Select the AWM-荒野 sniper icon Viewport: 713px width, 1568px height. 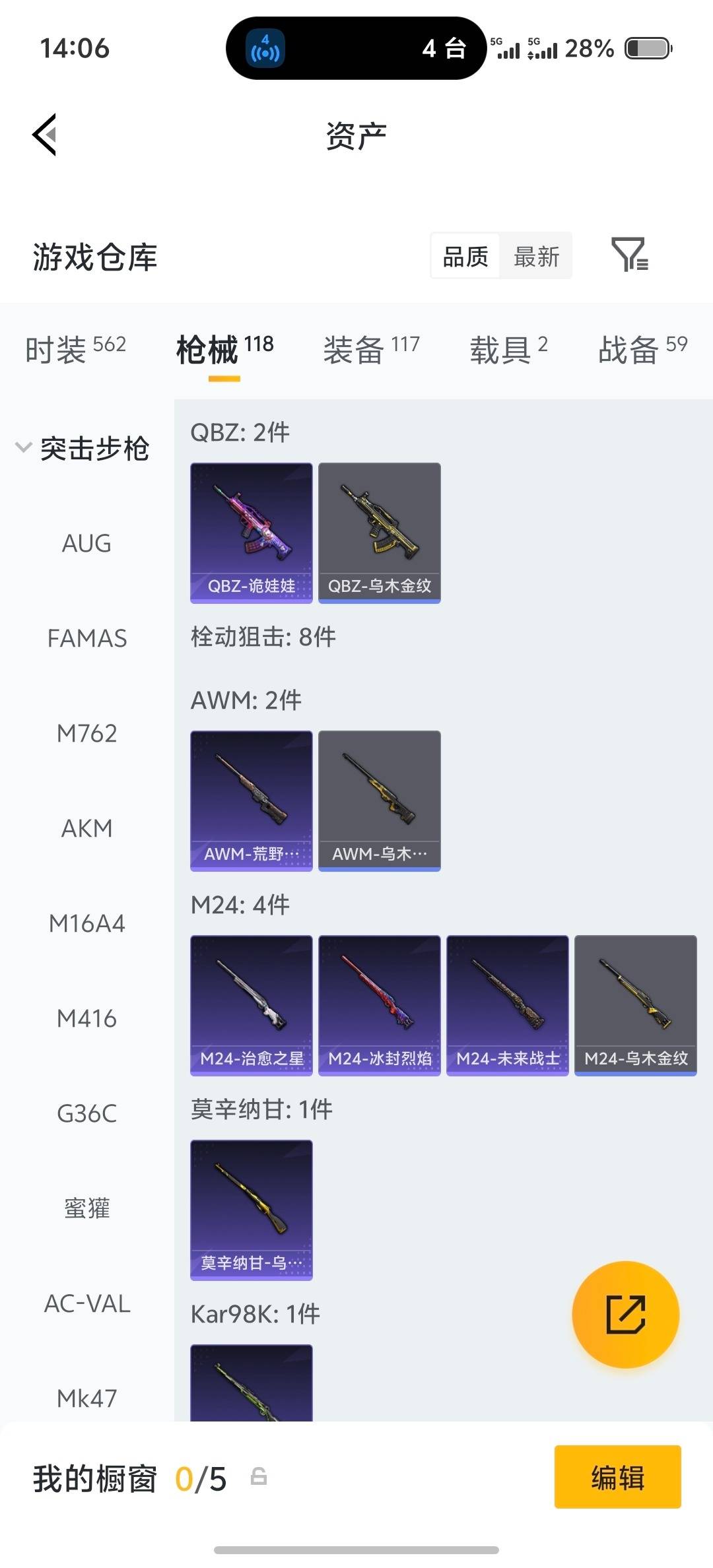click(252, 800)
